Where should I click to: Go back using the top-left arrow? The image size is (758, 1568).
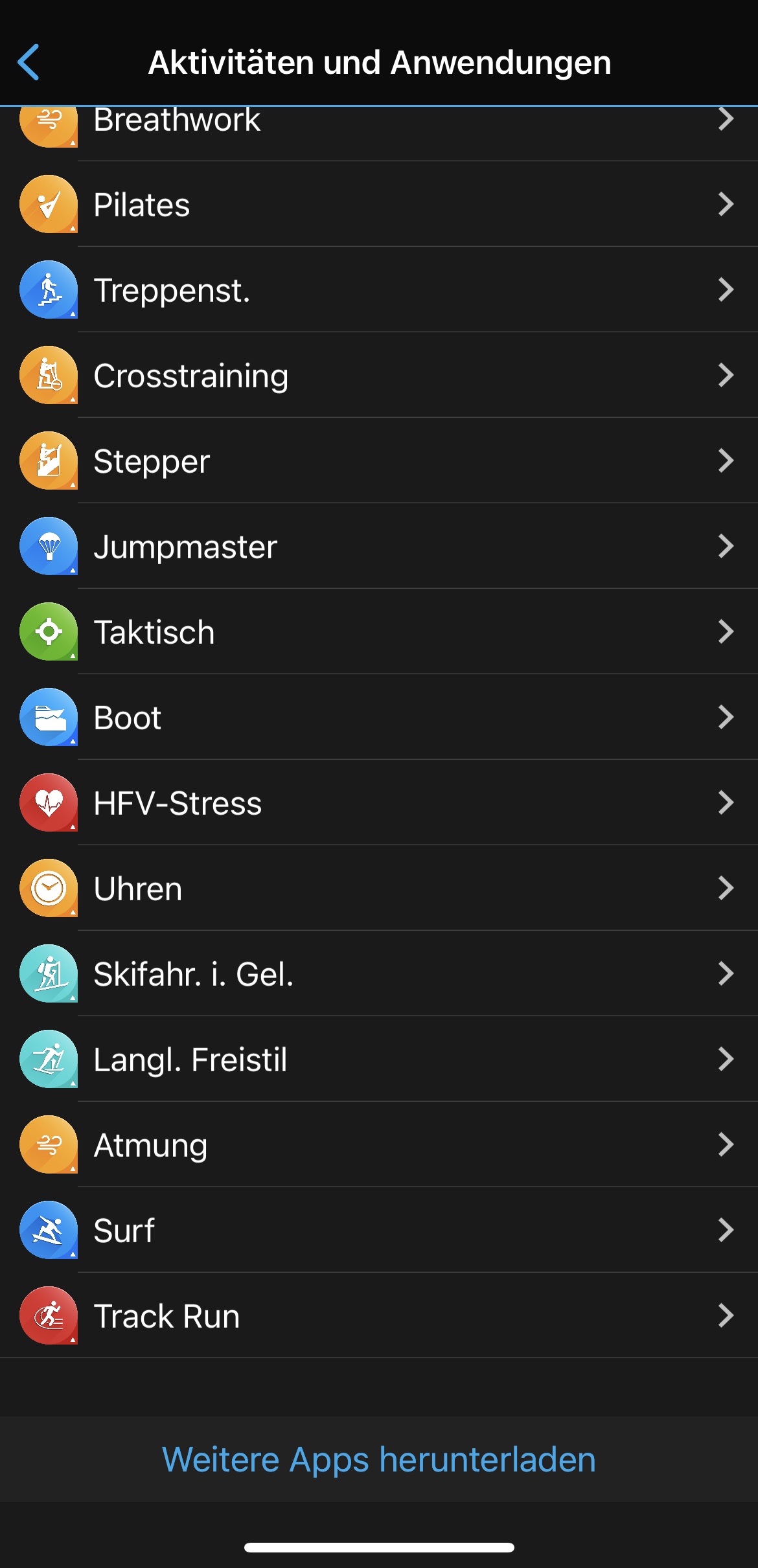pos(29,62)
